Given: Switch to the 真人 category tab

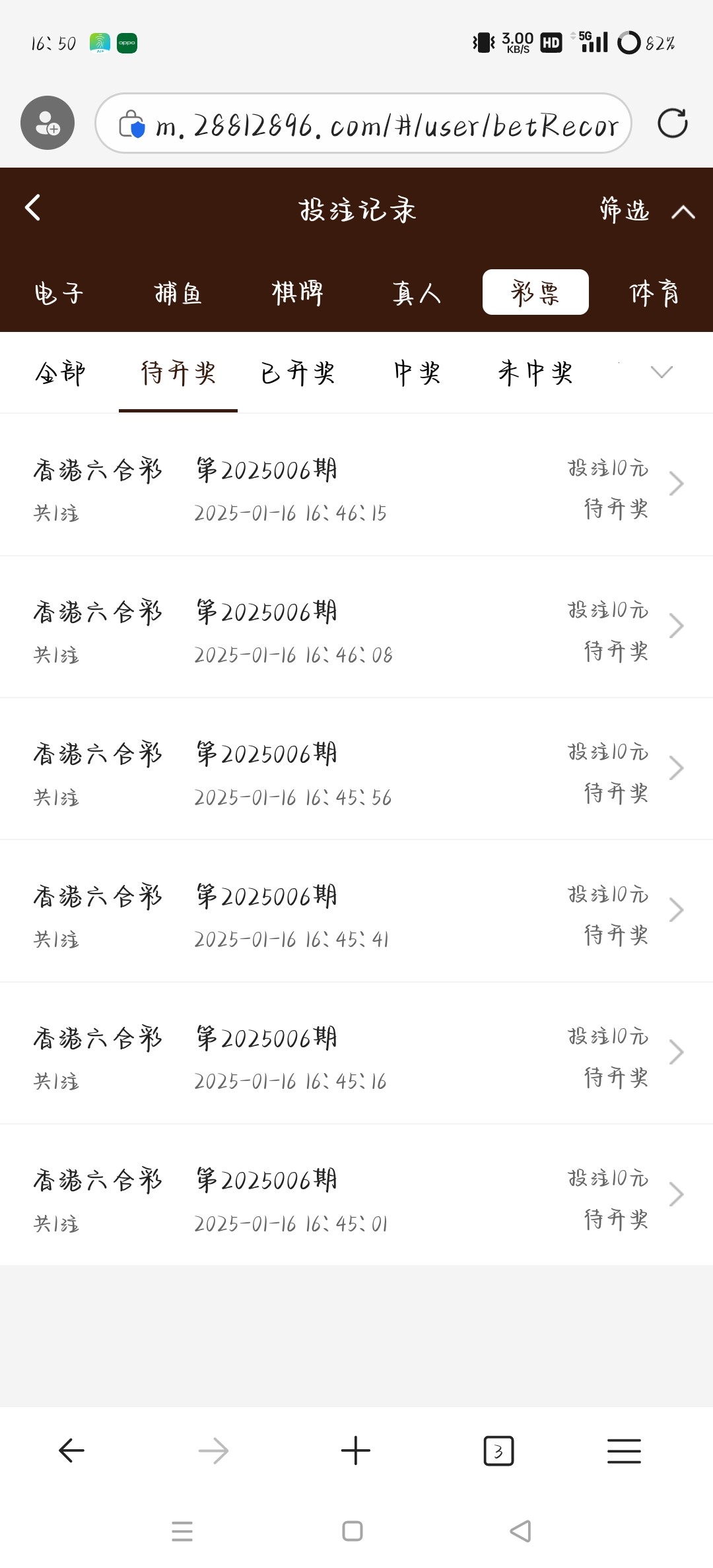Looking at the screenshot, I should pos(417,292).
